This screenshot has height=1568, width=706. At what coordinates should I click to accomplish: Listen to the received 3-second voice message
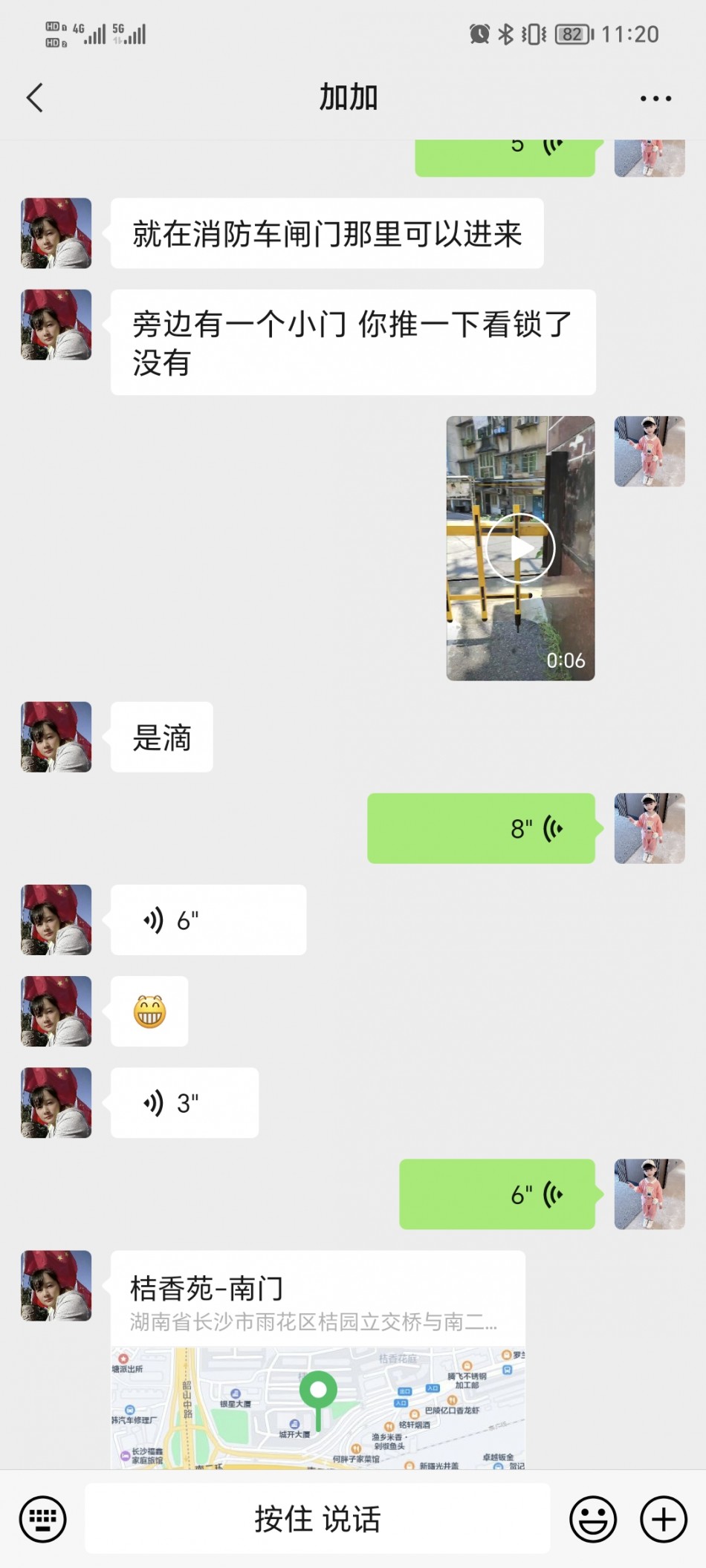184,1103
